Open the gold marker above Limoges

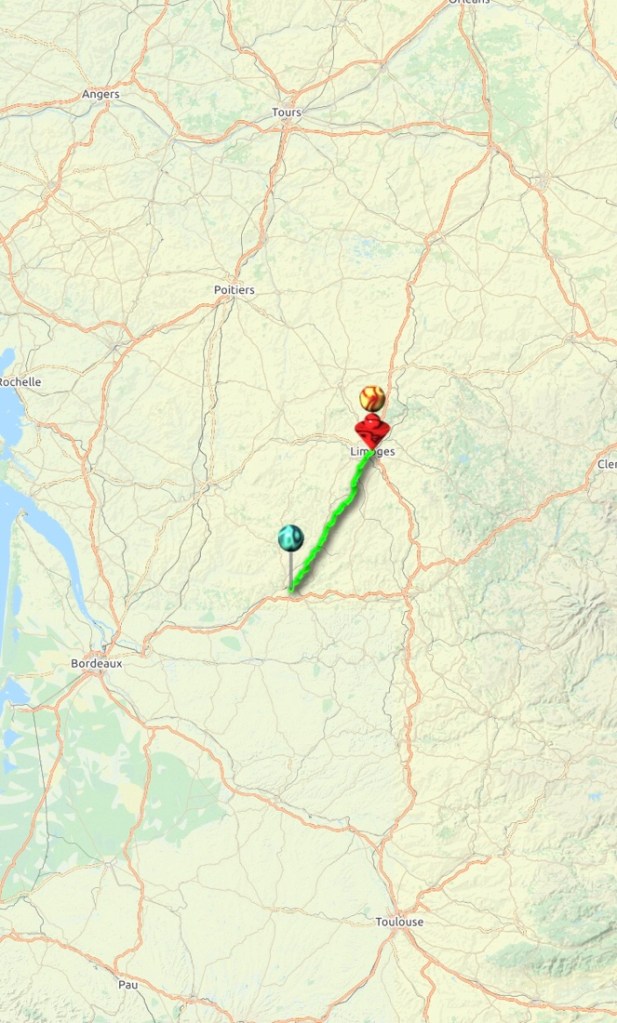pos(372,397)
